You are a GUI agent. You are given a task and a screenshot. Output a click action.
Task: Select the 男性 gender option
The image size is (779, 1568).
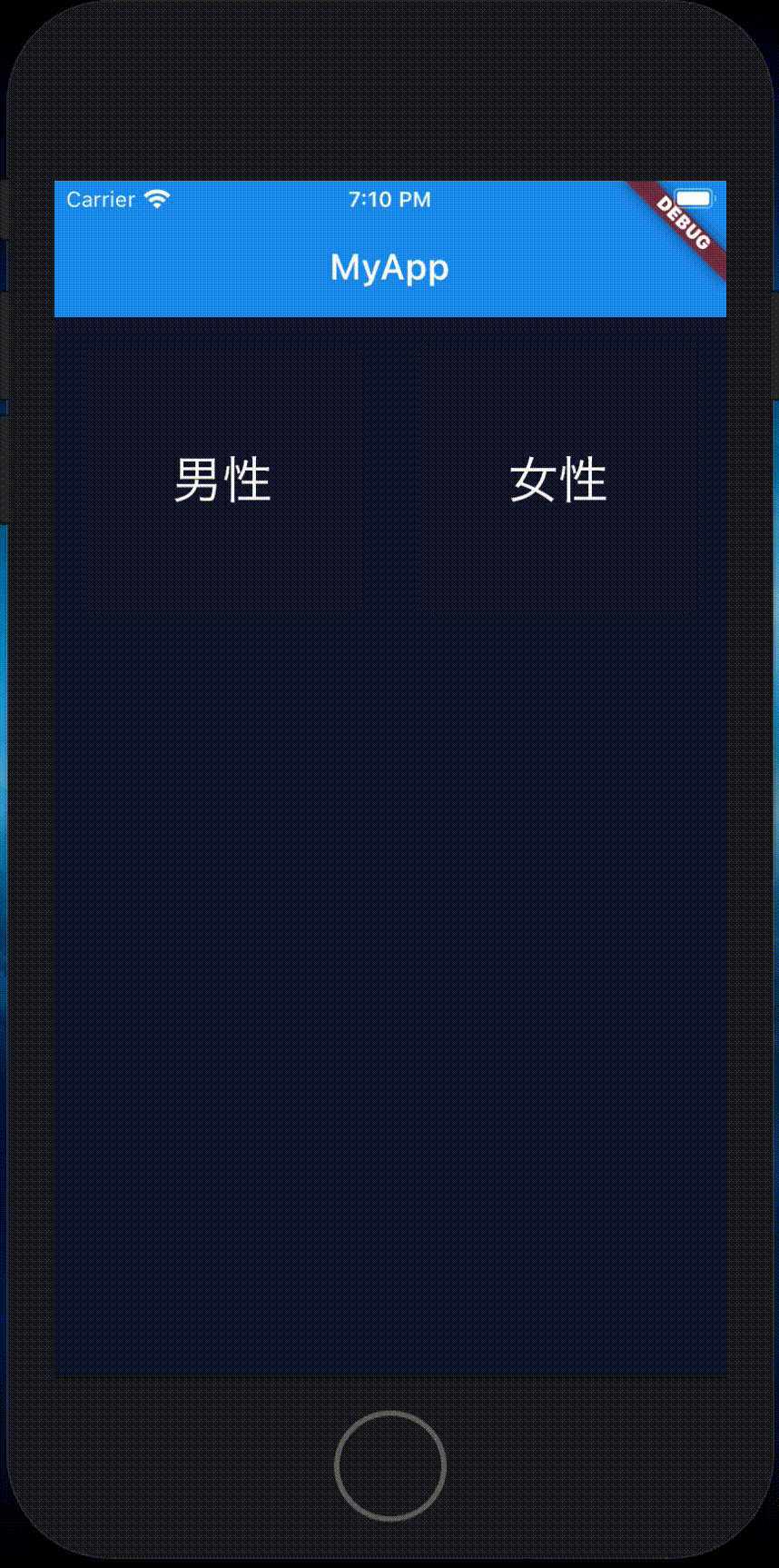222,480
